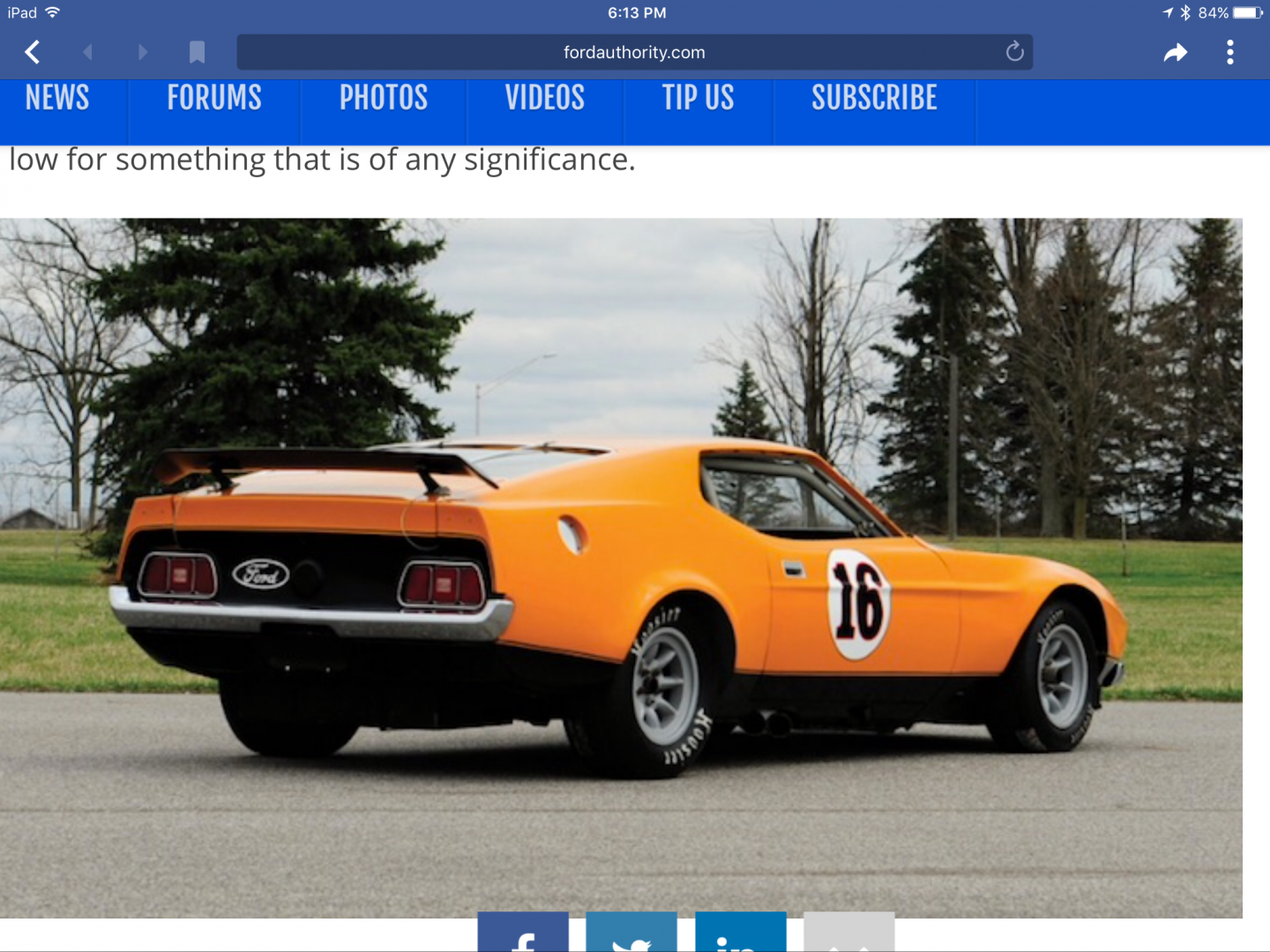
Task: Open the Subscribe page
Action: point(874,98)
